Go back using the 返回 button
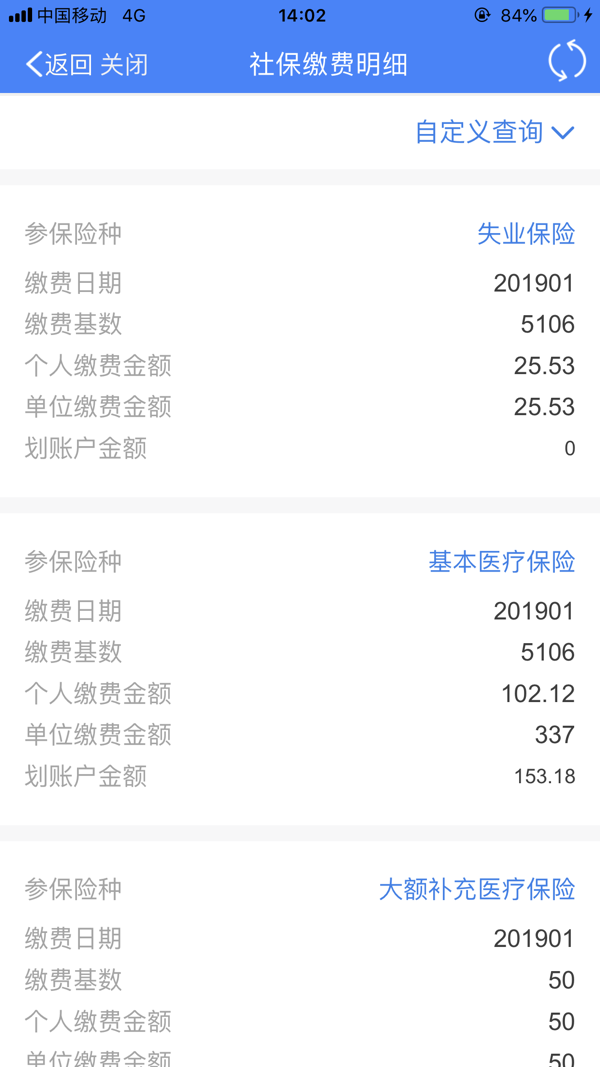Viewport: 600px width, 1067px height. [58, 65]
